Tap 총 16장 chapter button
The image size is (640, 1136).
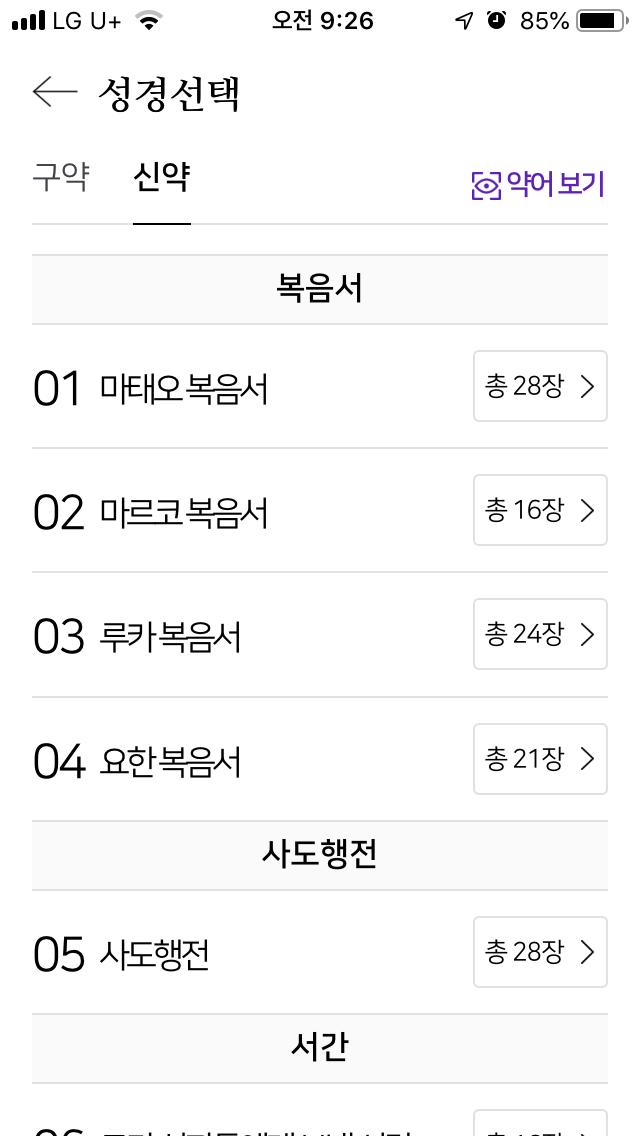pyautogui.click(x=540, y=510)
